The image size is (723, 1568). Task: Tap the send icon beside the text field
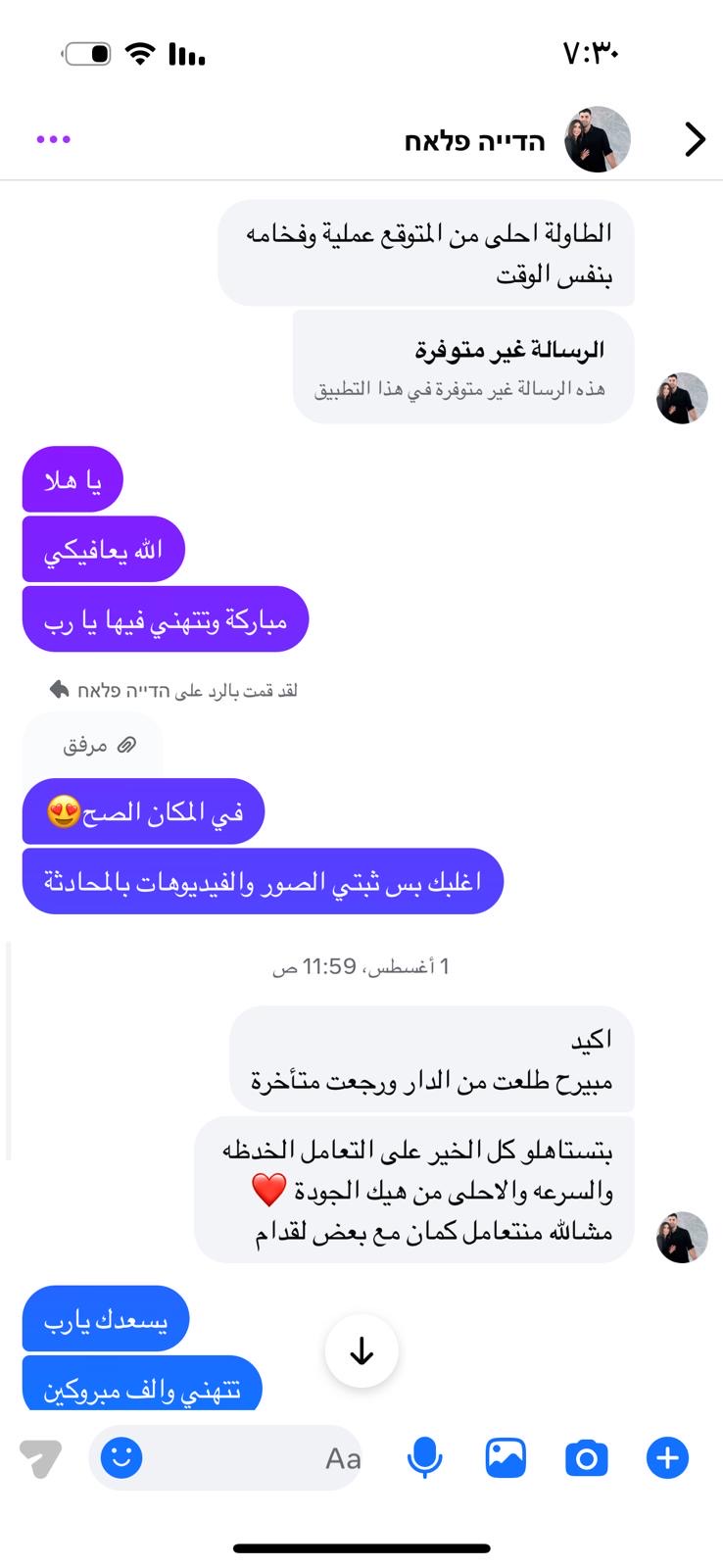tap(41, 1458)
